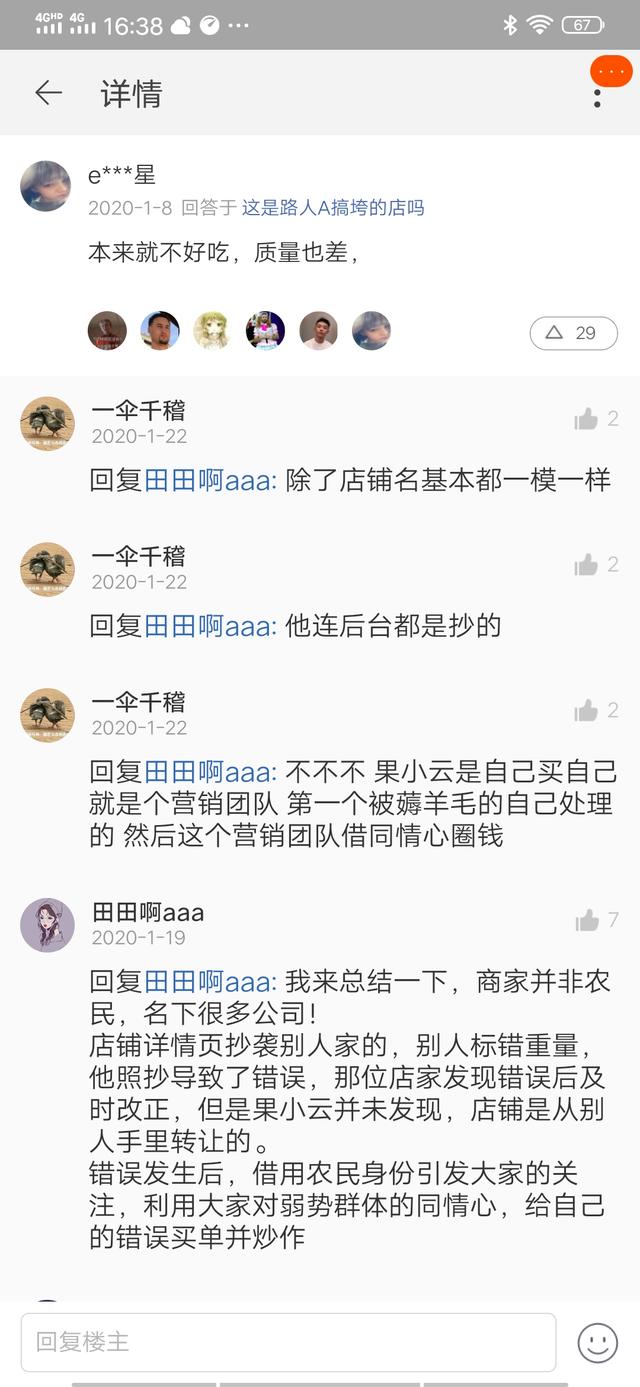Open the emoji picker smiley icon
This screenshot has width=640, height=1387.
(598, 1342)
